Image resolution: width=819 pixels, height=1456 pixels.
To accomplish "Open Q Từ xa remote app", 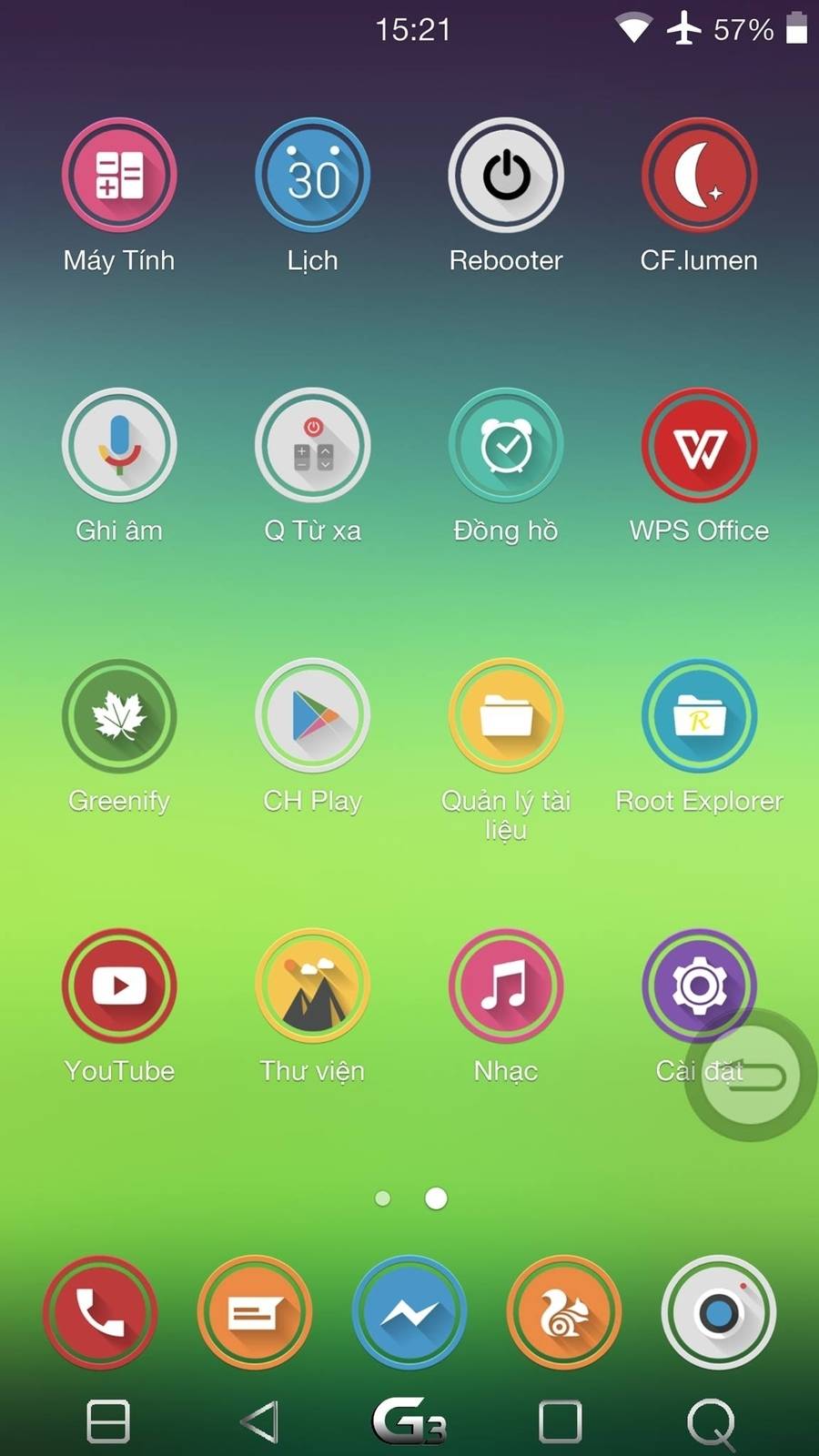I will [312, 445].
